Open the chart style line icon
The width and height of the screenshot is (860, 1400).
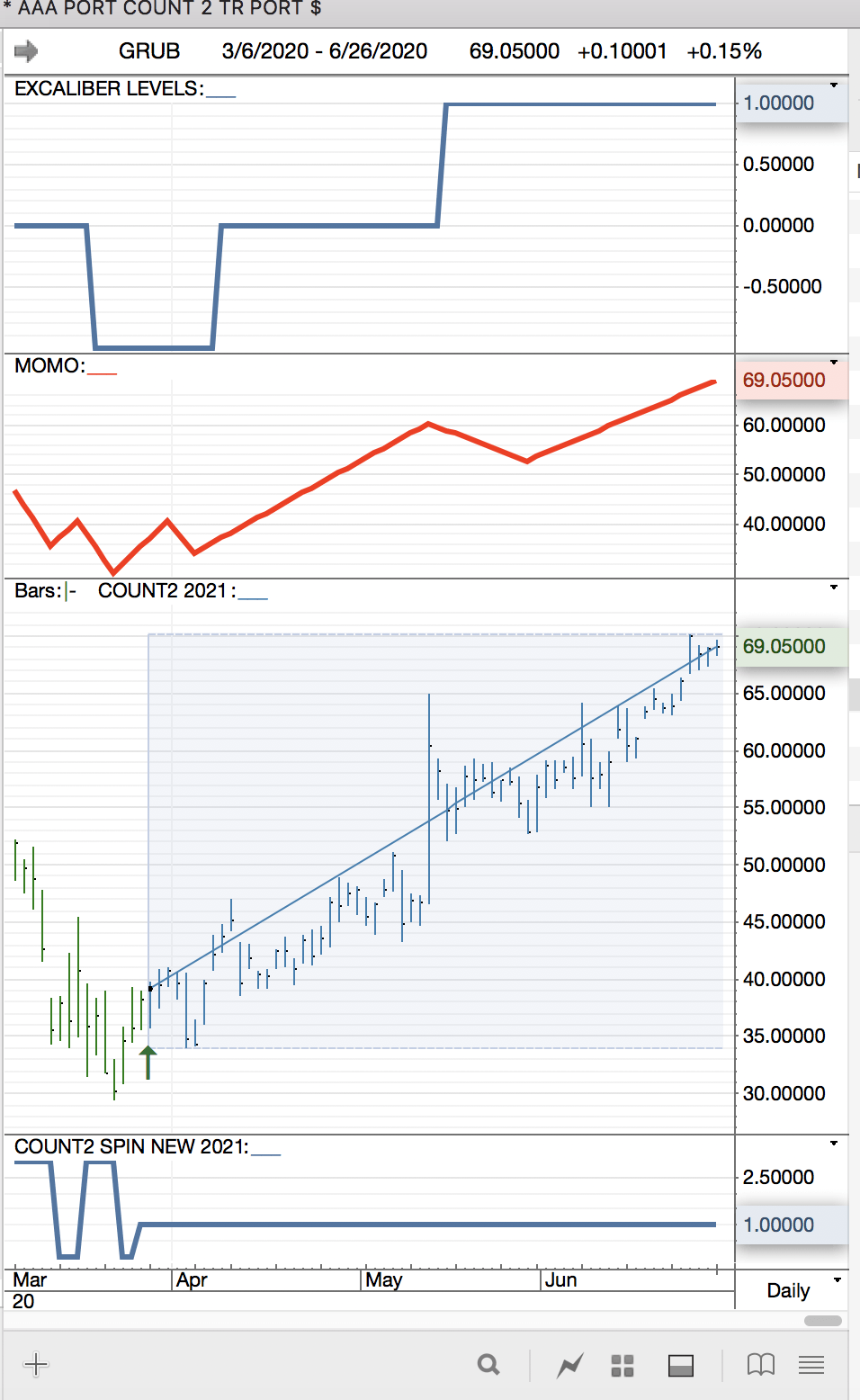pyautogui.click(x=570, y=1366)
